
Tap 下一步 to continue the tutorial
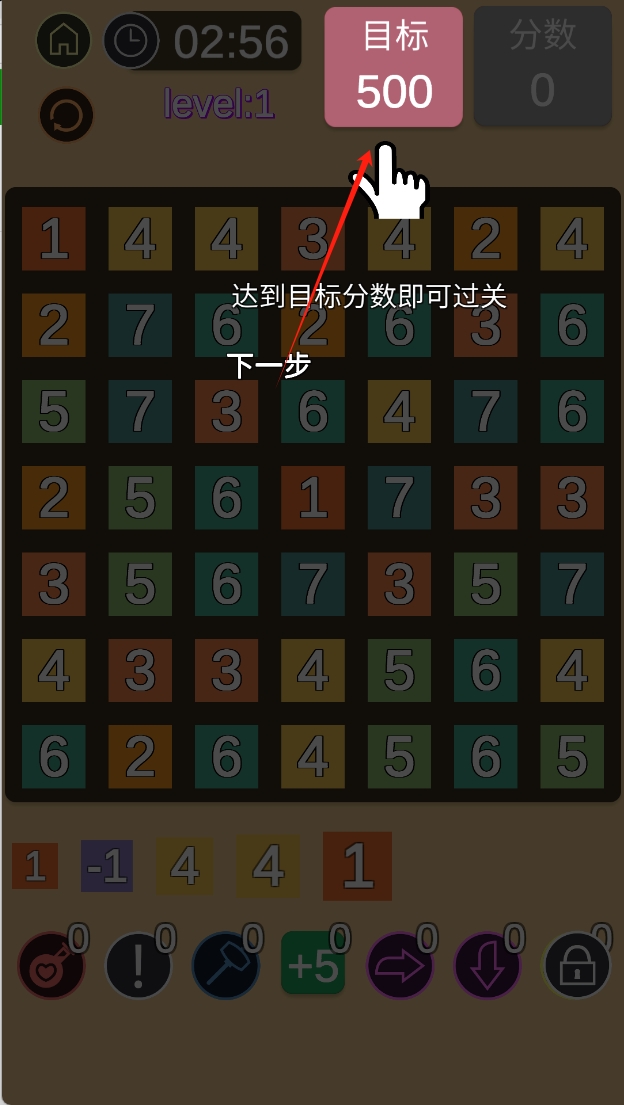click(x=268, y=366)
